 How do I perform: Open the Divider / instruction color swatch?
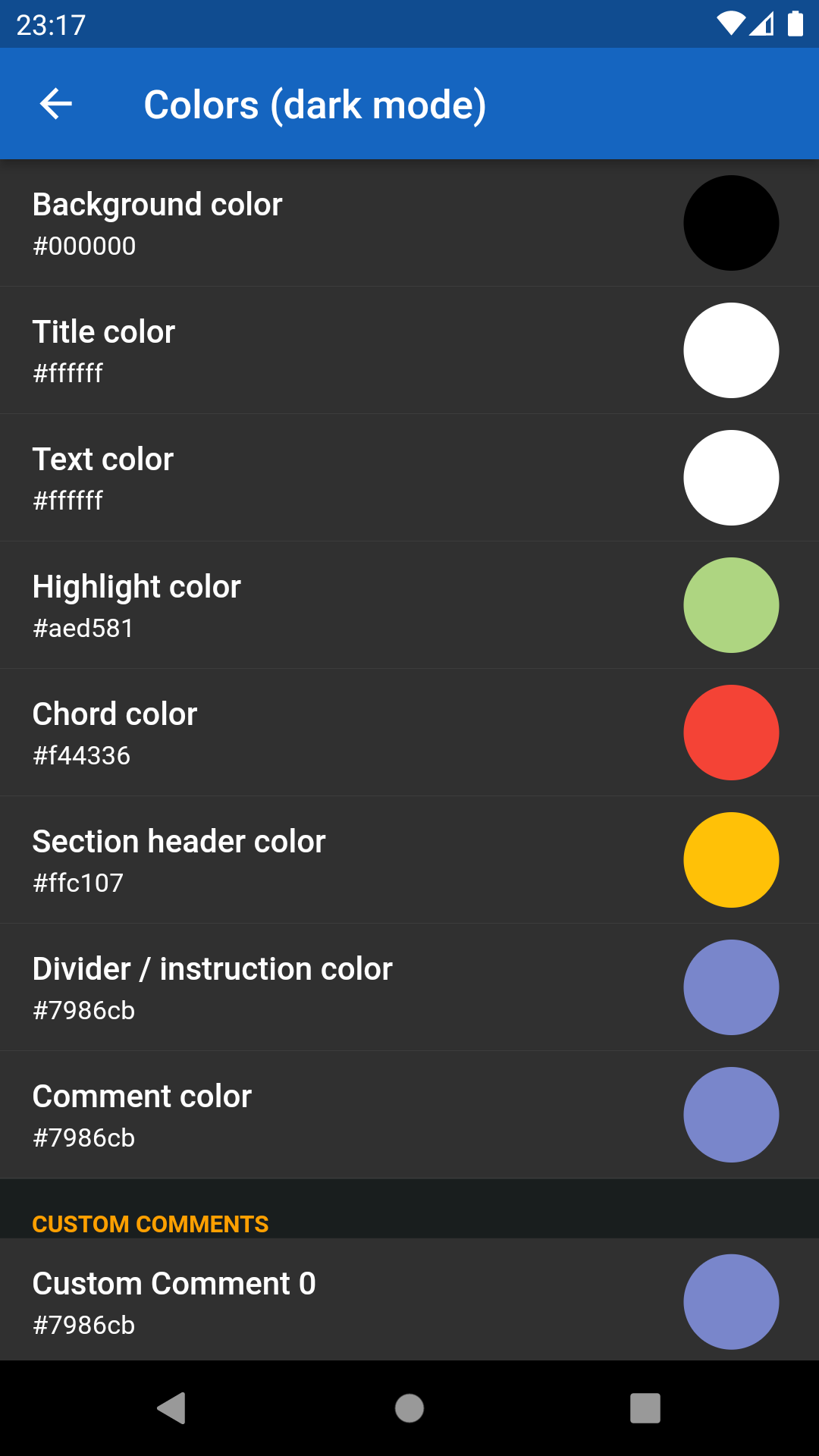(731, 987)
